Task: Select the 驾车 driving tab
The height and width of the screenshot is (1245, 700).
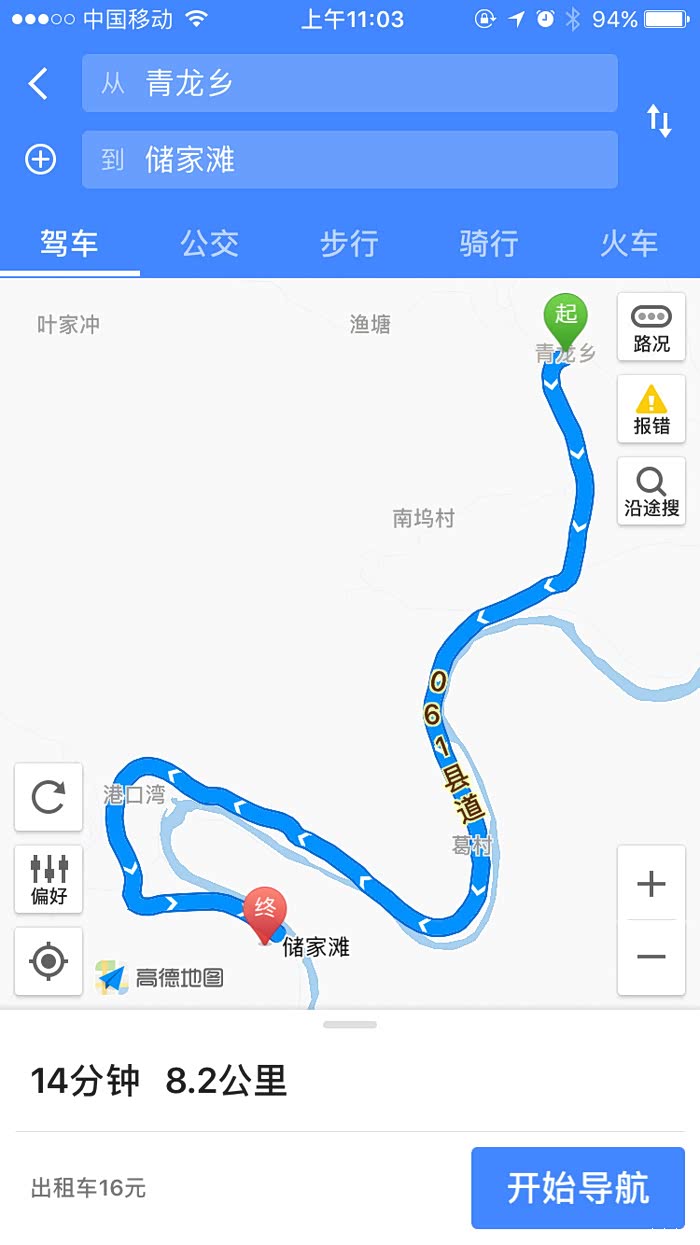Action: pos(69,243)
